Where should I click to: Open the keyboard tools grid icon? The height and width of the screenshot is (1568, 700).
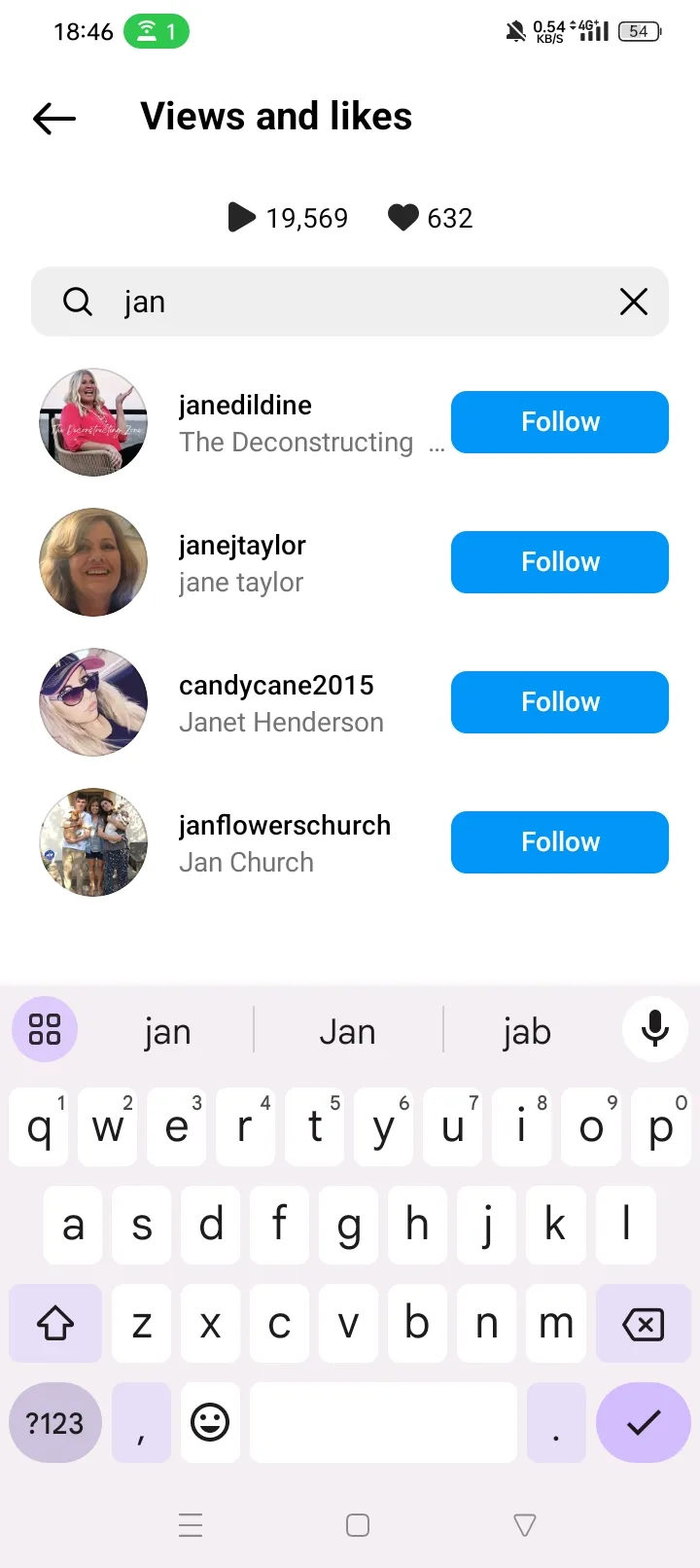(45, 1029)
